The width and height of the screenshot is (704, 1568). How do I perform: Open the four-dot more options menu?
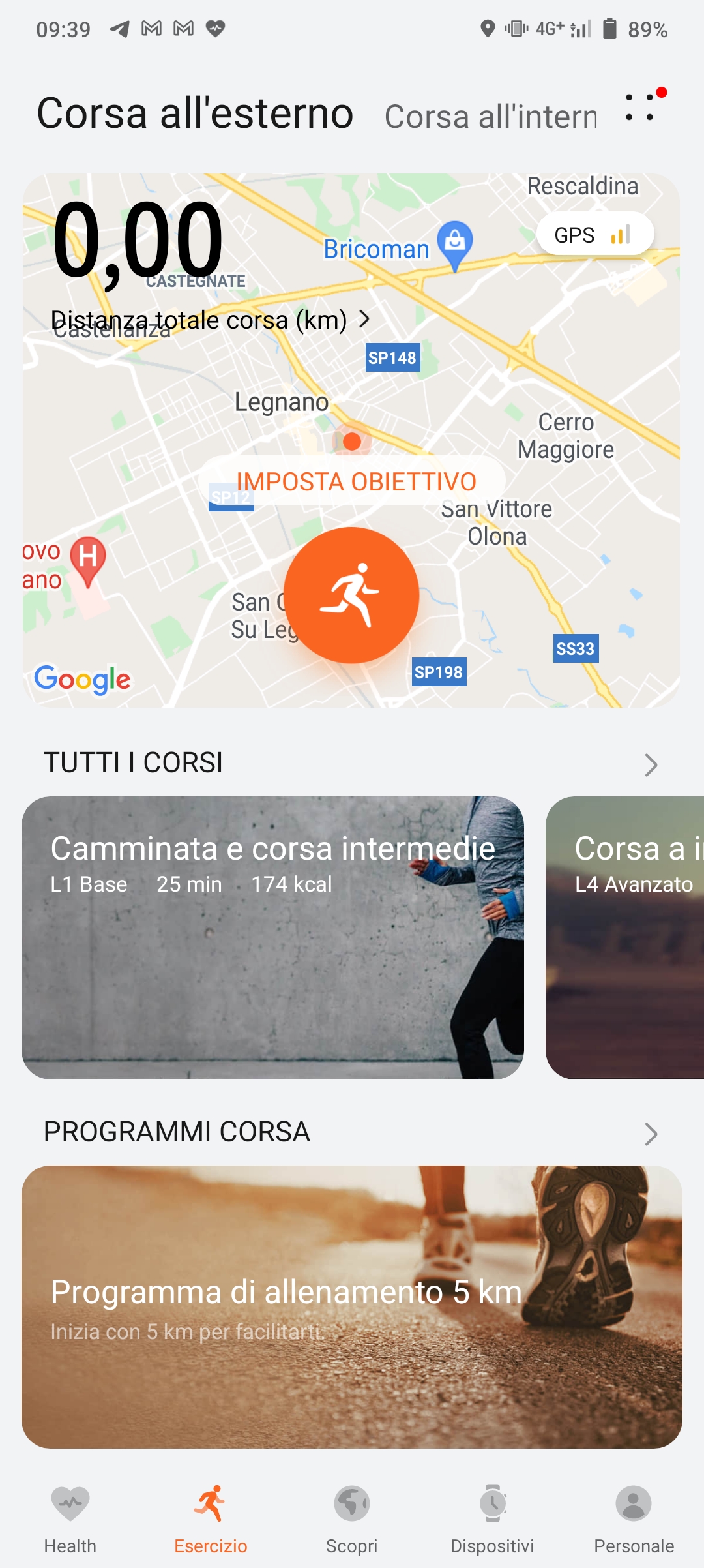click(x=639, y=108)
